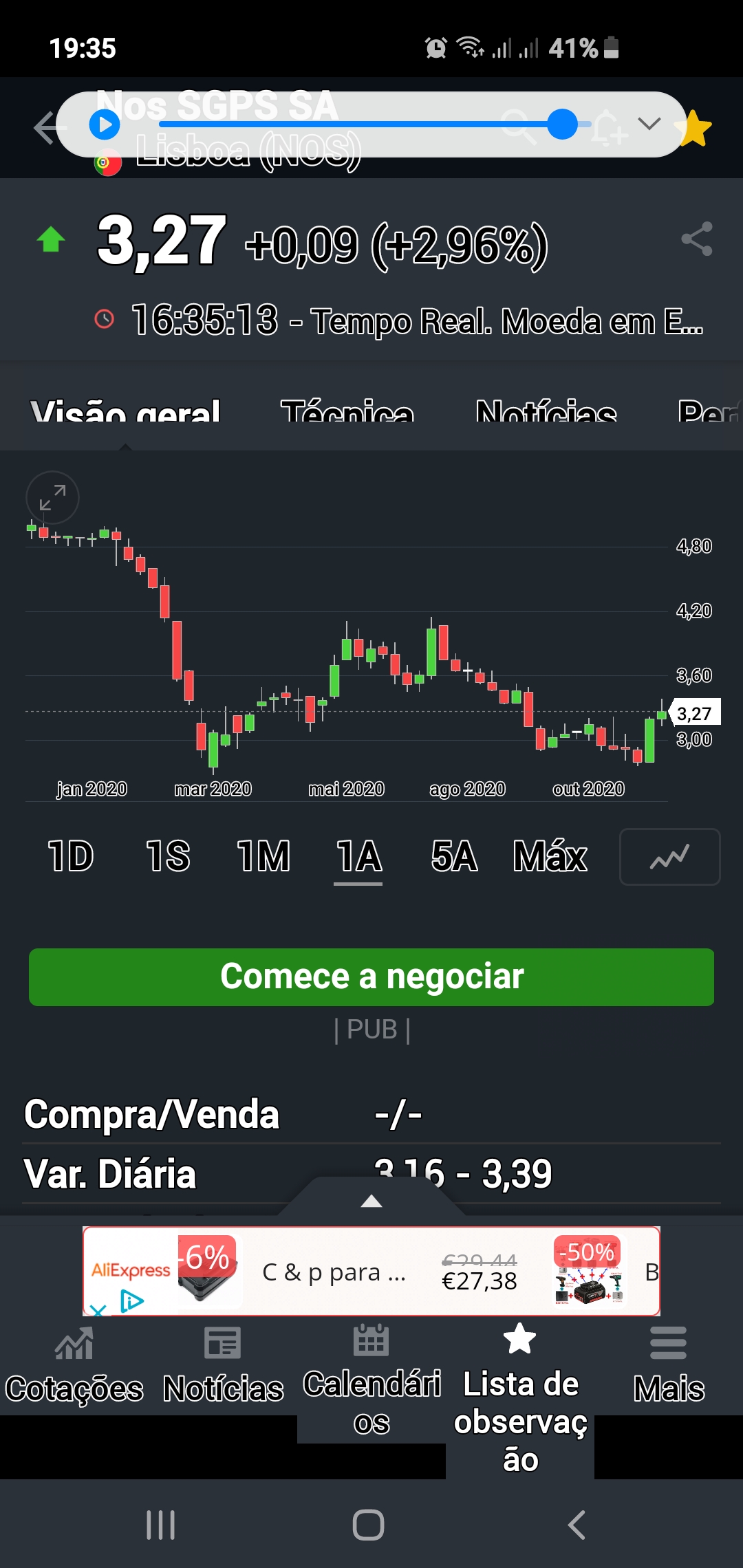Share the Nos SGPS quote

point(696,239)
